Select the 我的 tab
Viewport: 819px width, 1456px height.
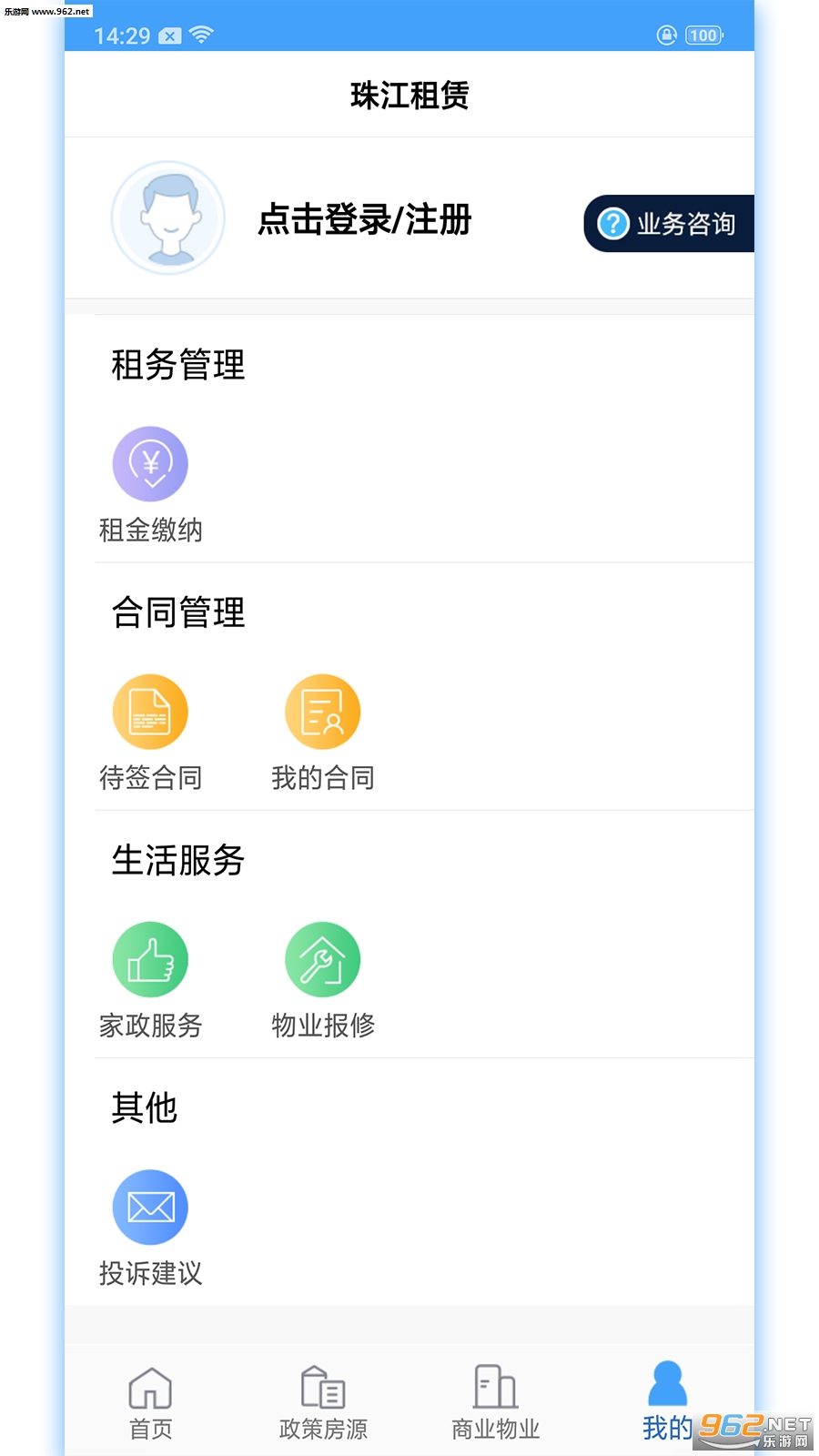667,1401
